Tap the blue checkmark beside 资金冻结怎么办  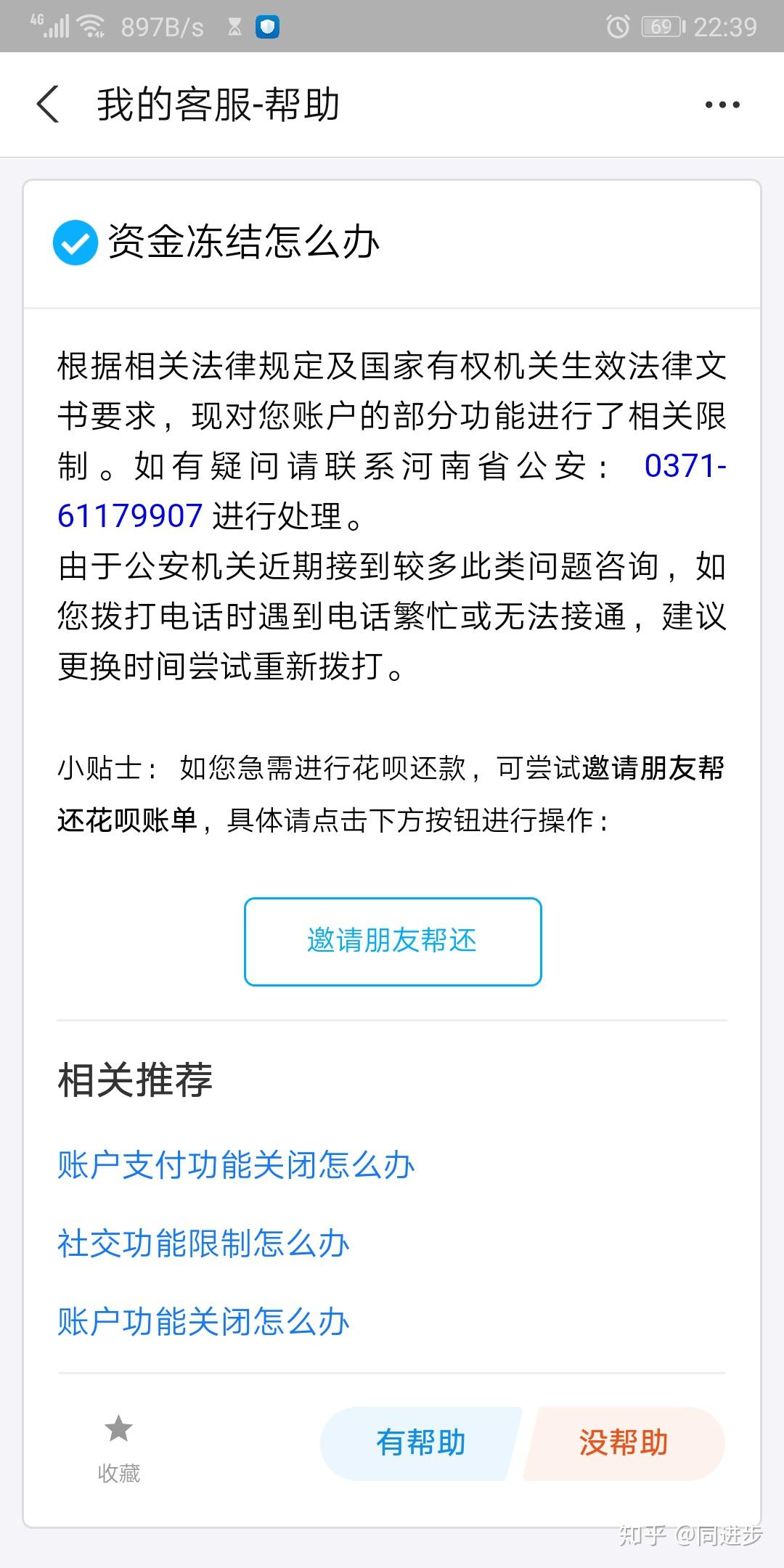[75, 243]
